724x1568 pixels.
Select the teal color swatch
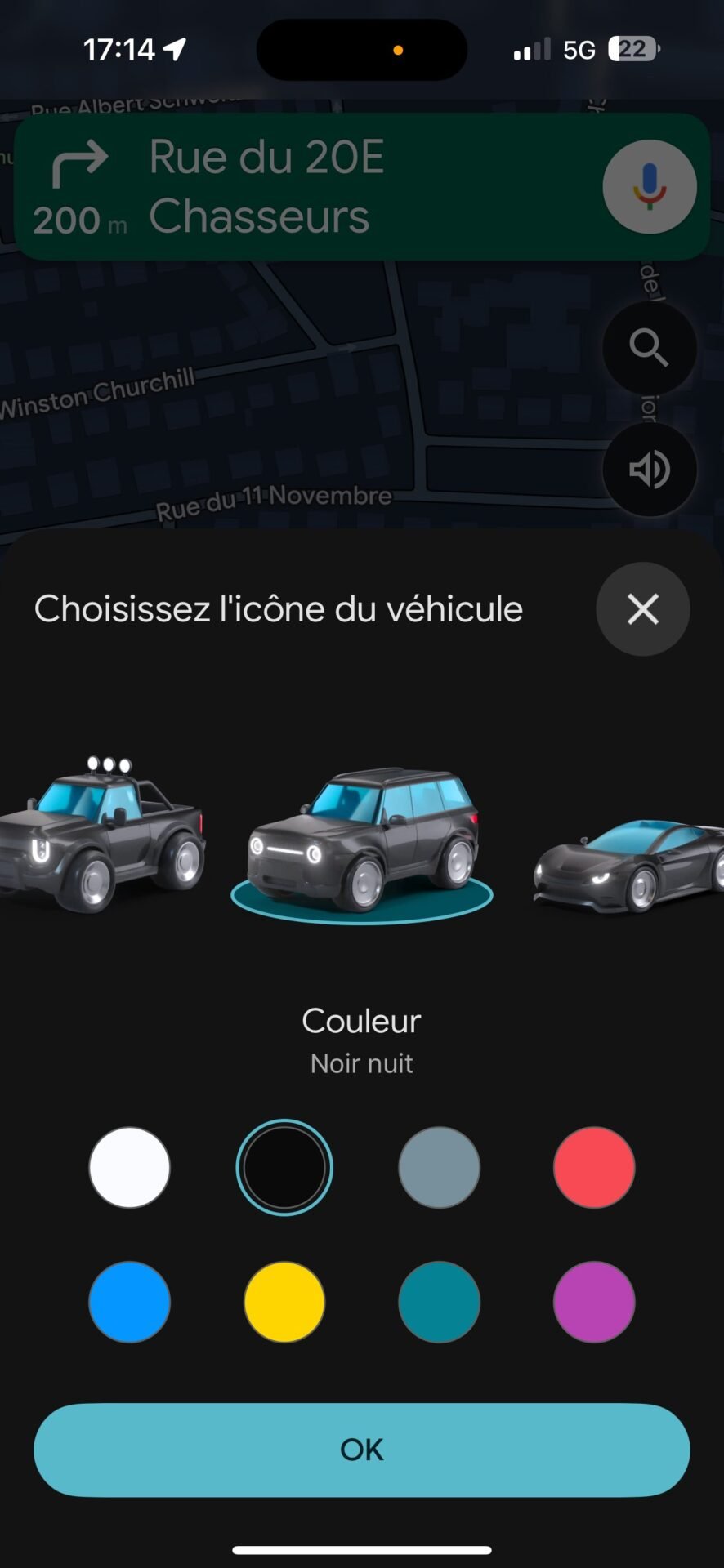tap(439, 1302)
